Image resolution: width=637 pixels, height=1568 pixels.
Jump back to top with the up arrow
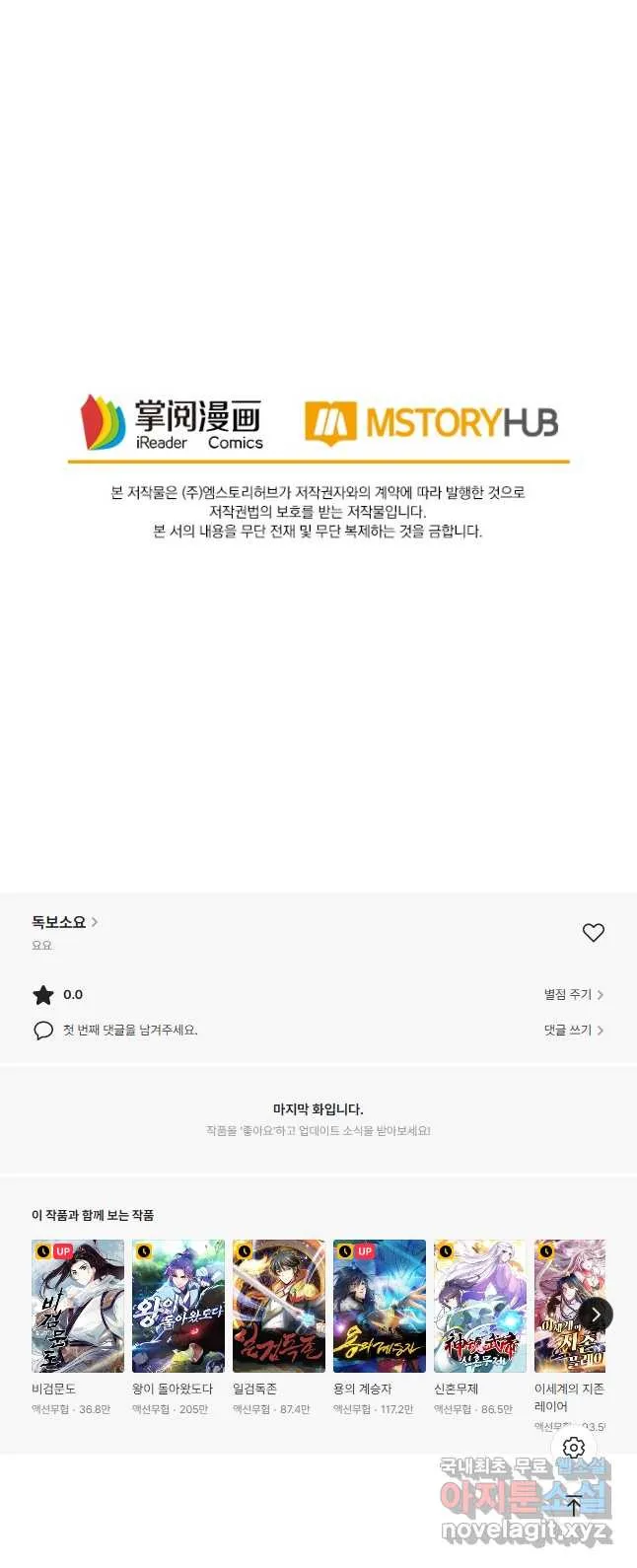(x=574, y=1505)
